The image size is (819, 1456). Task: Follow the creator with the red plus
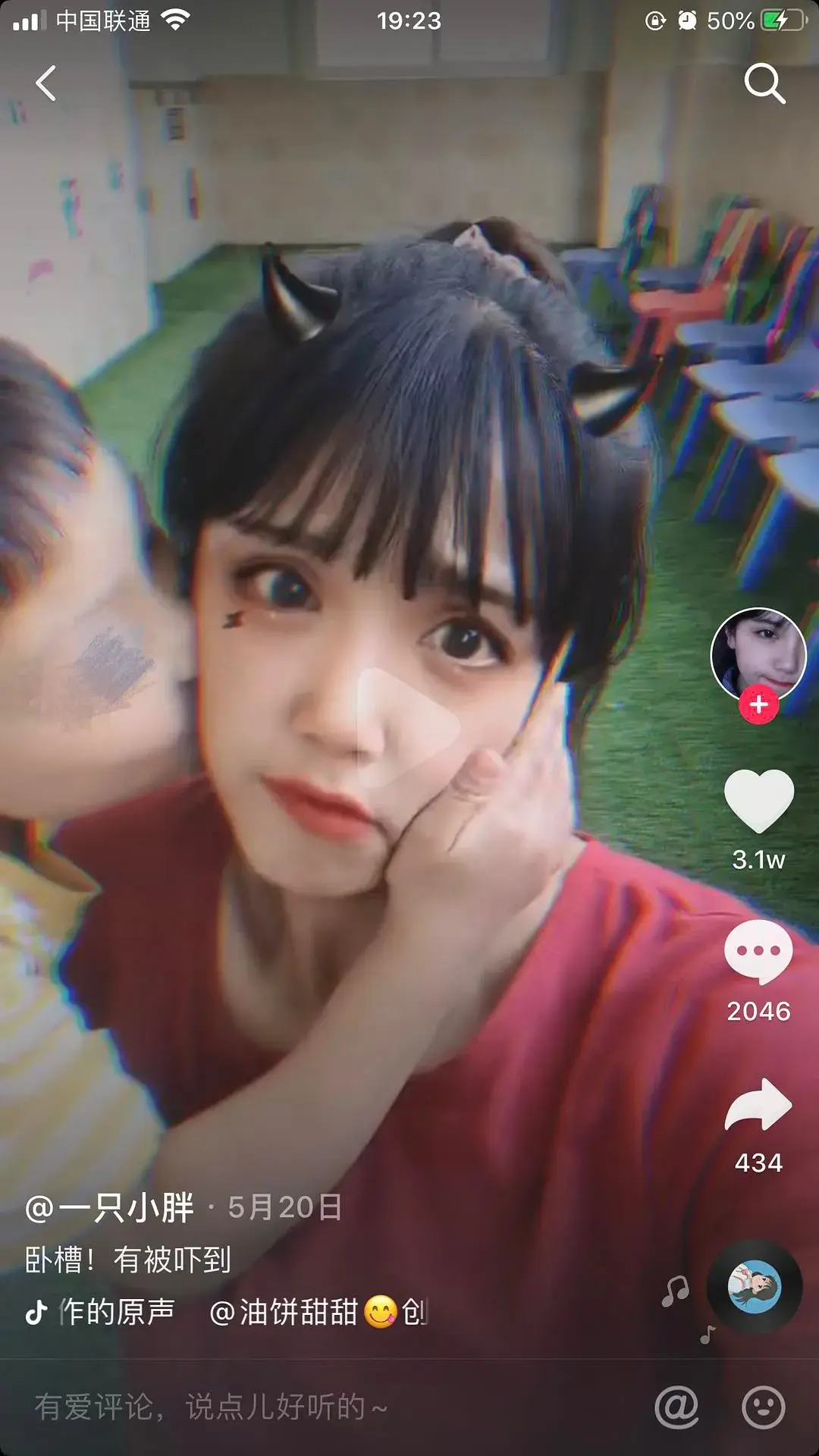coord(758,705)
